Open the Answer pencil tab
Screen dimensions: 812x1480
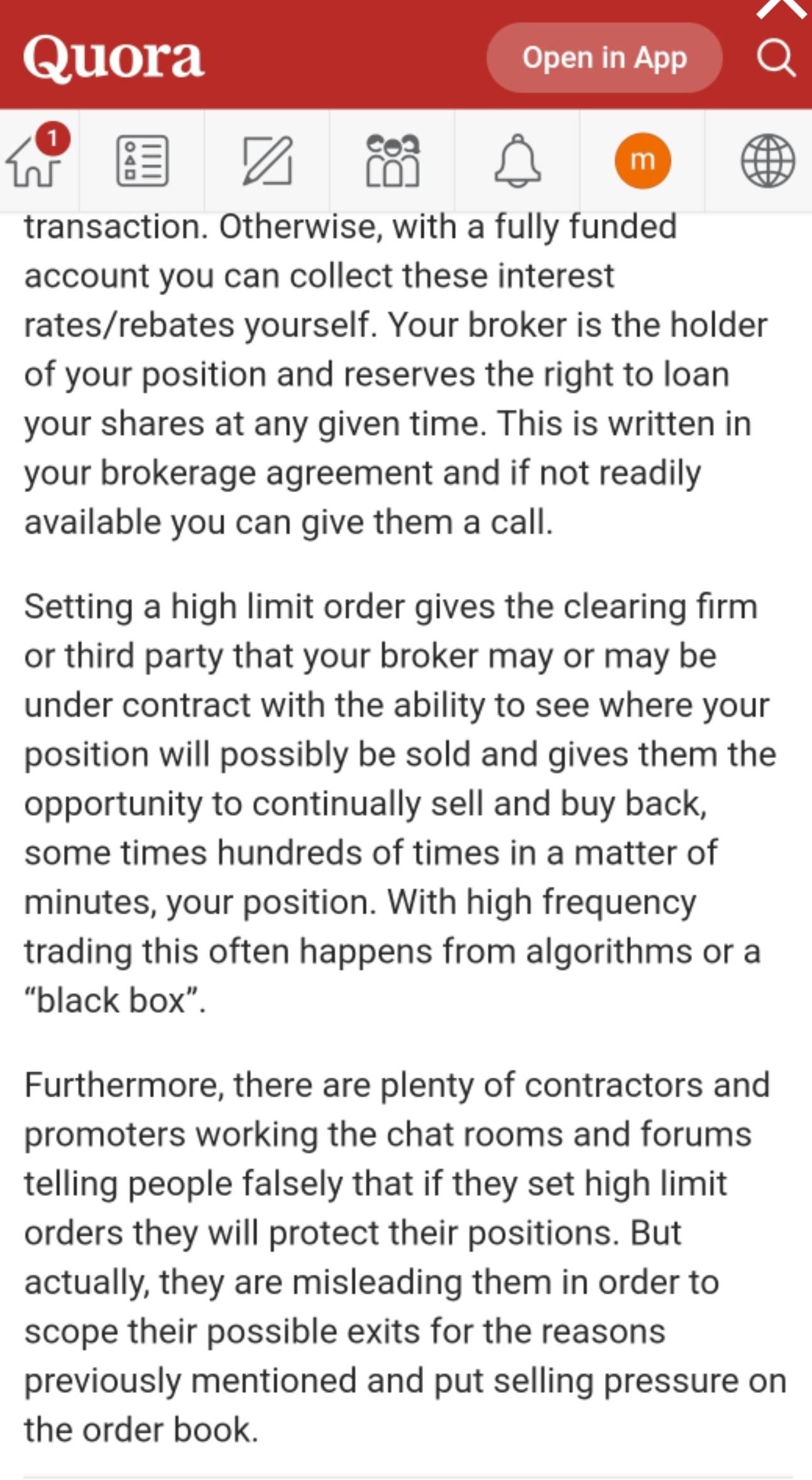pos(267,161)
